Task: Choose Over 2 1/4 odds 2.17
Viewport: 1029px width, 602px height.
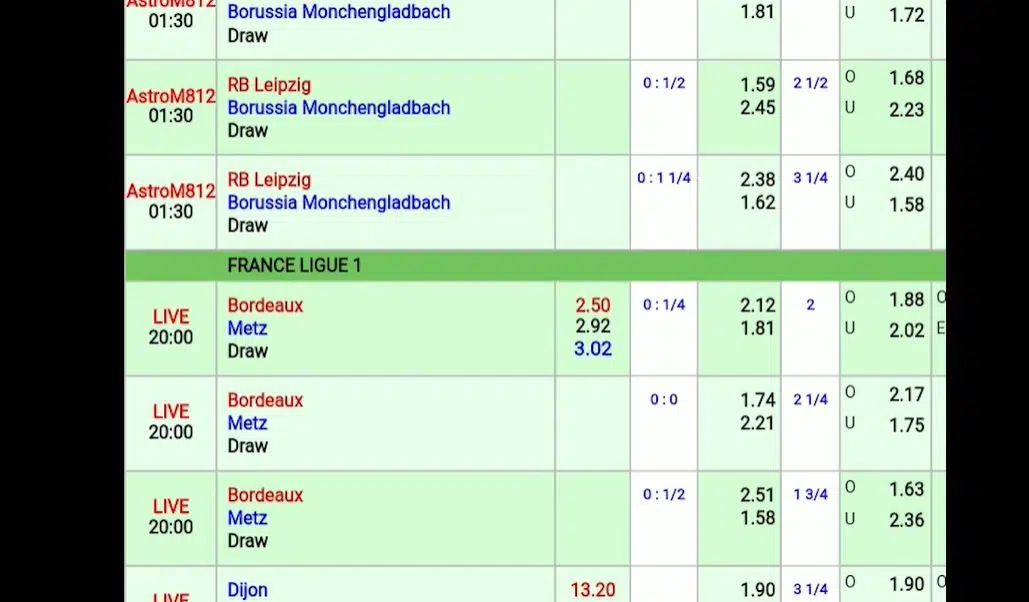Action: [x=906, y=395]
